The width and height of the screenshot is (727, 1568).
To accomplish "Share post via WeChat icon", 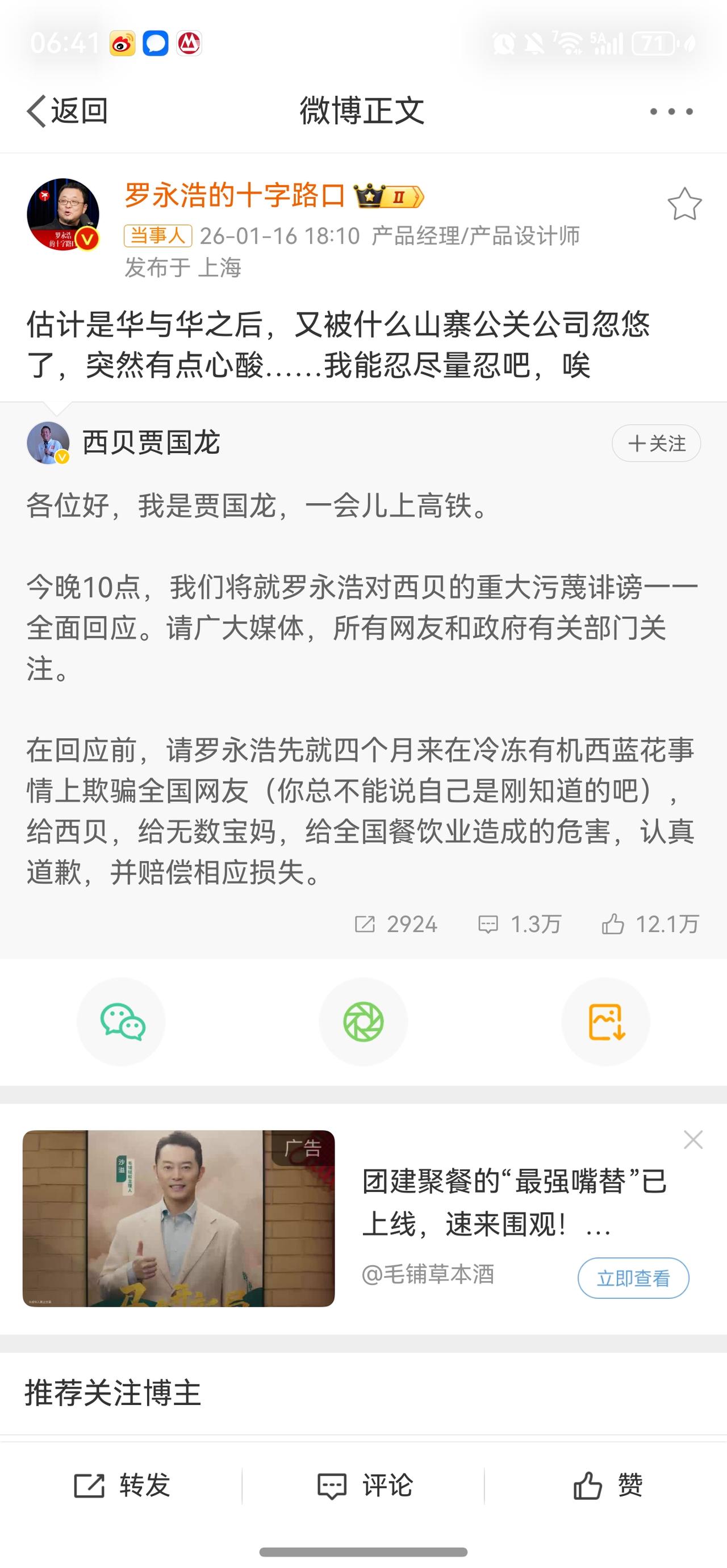I will pos(121,1022).
